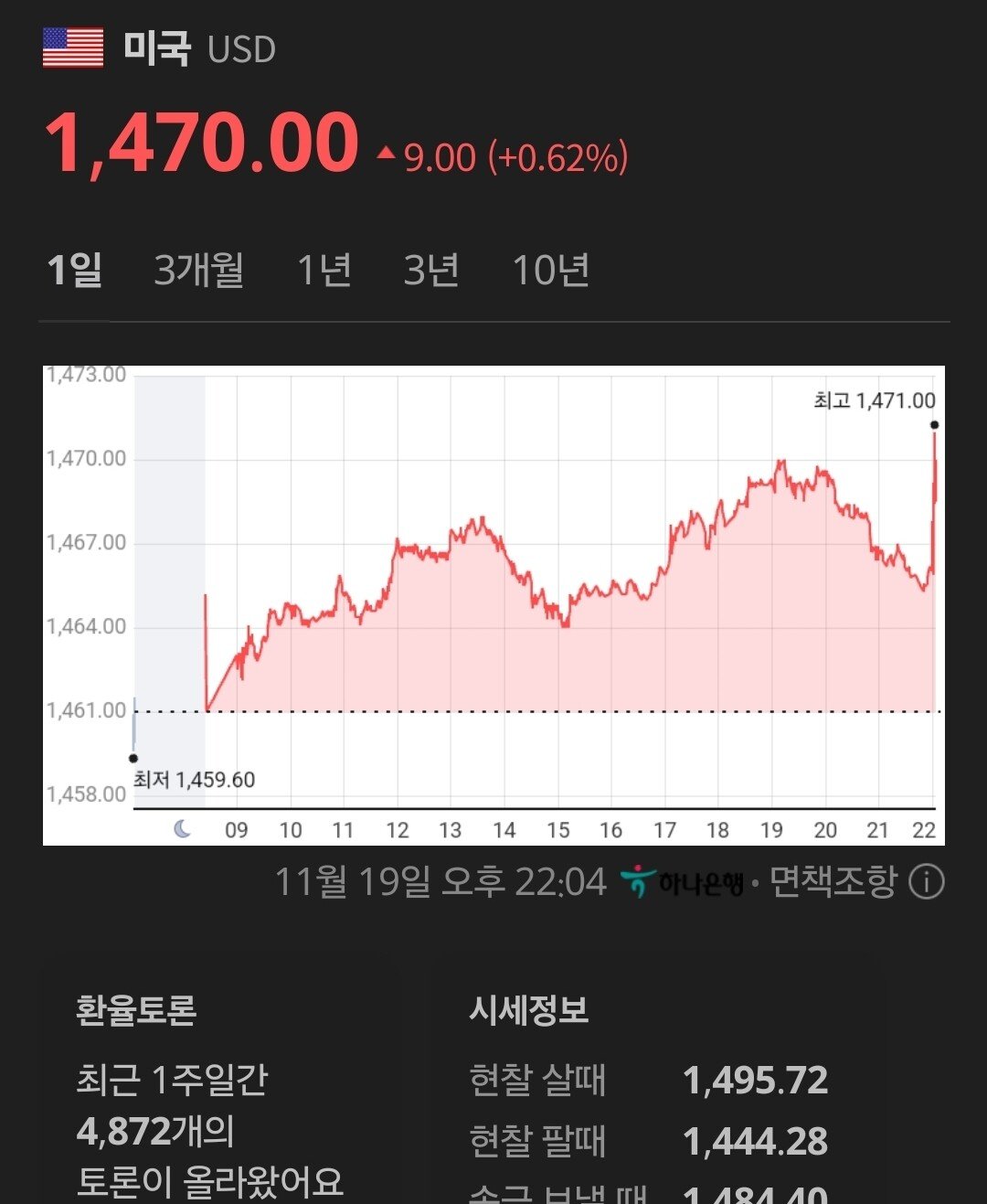Click the Hana Bank logo icon

638,880
